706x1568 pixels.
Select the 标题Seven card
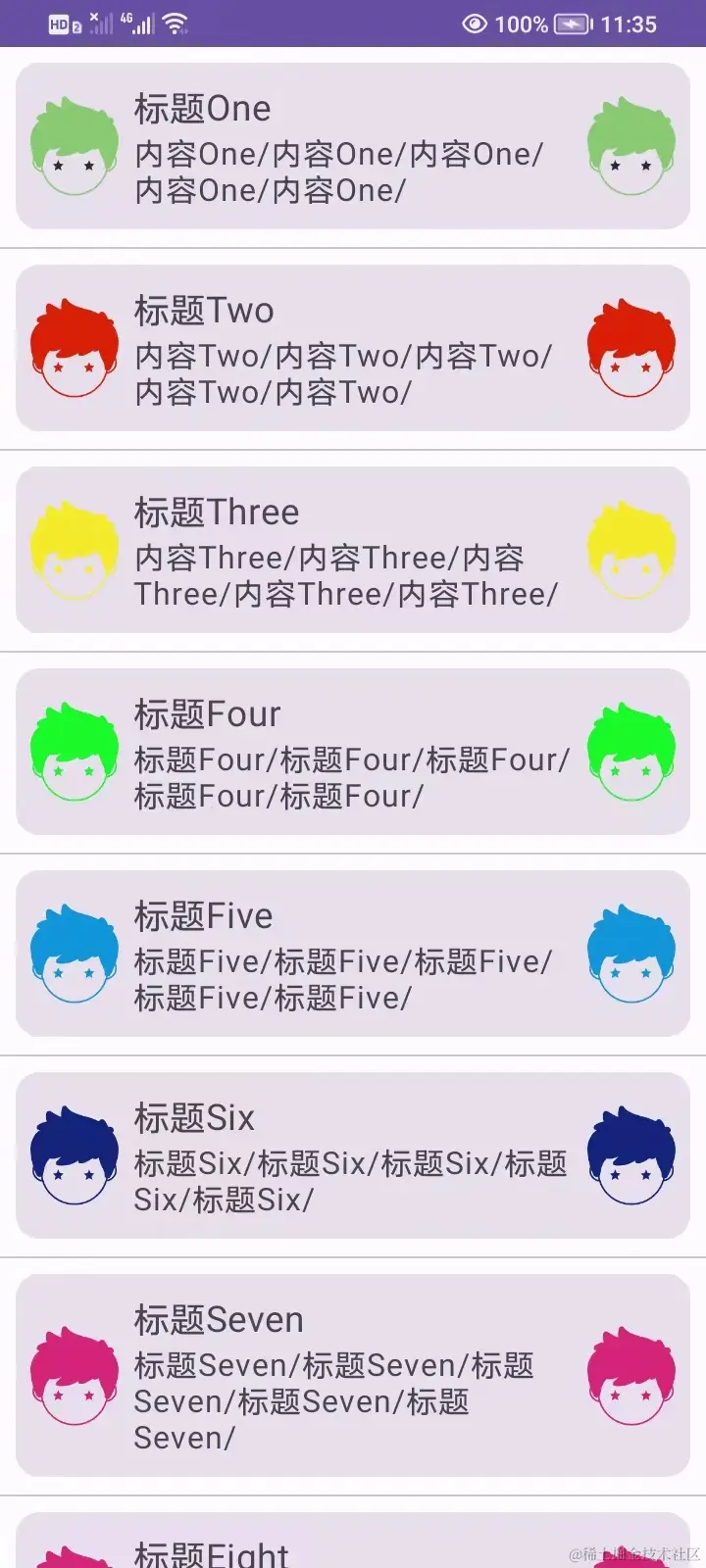[353, 1376]
